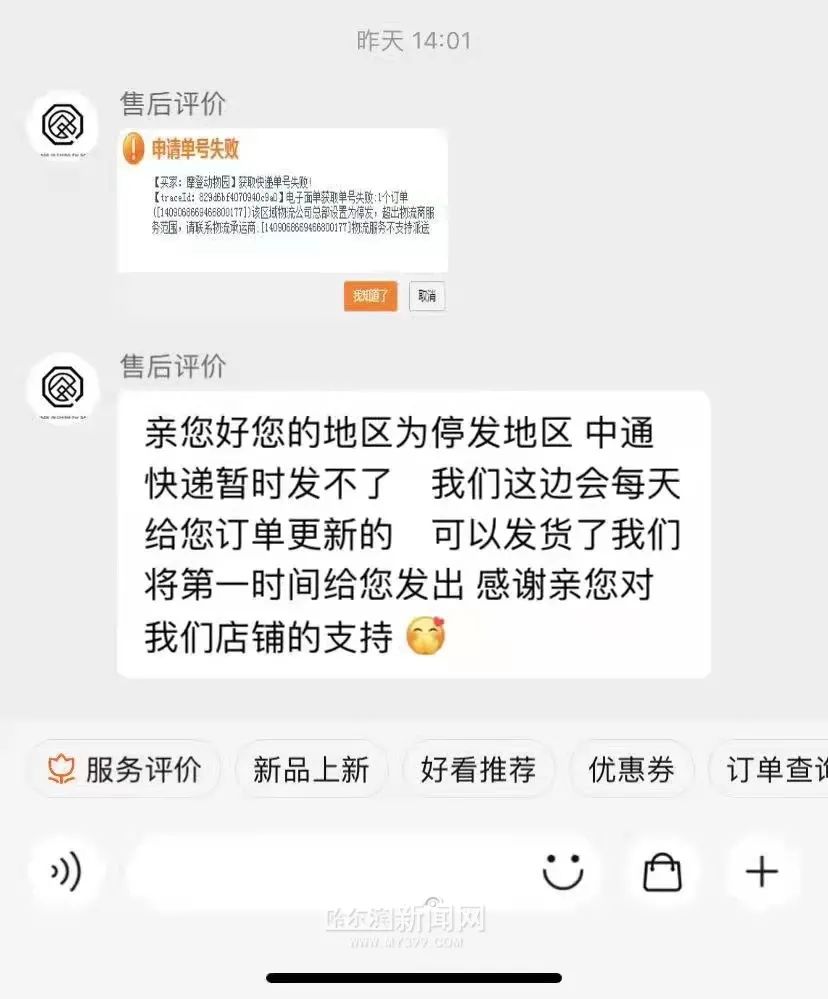Screen dimensions: 828x999
Task: Open the plus attachment menu
Action: click(x=762, y=872)
